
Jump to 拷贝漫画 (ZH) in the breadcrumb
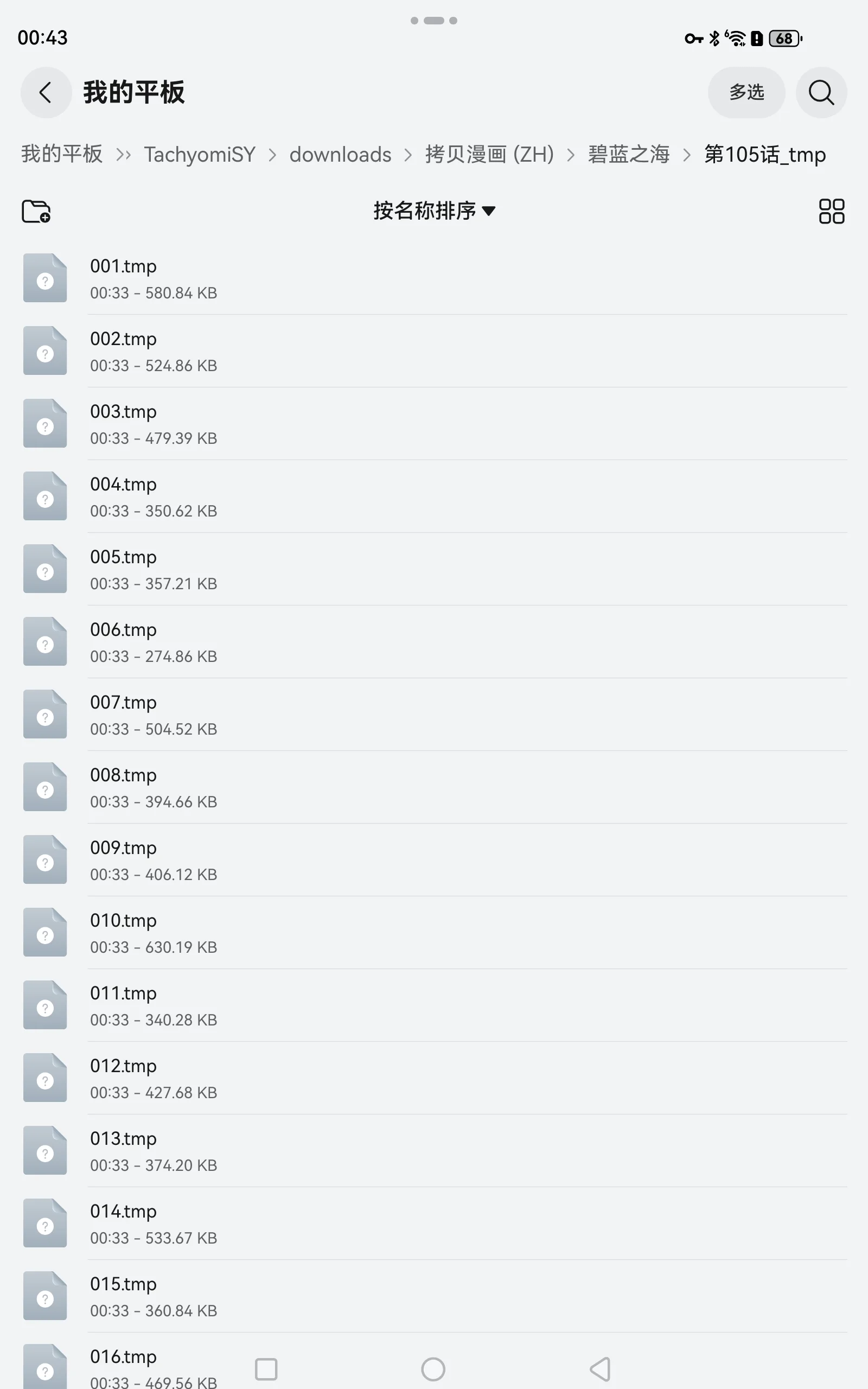pyautogui.click(x=489, y=155)
